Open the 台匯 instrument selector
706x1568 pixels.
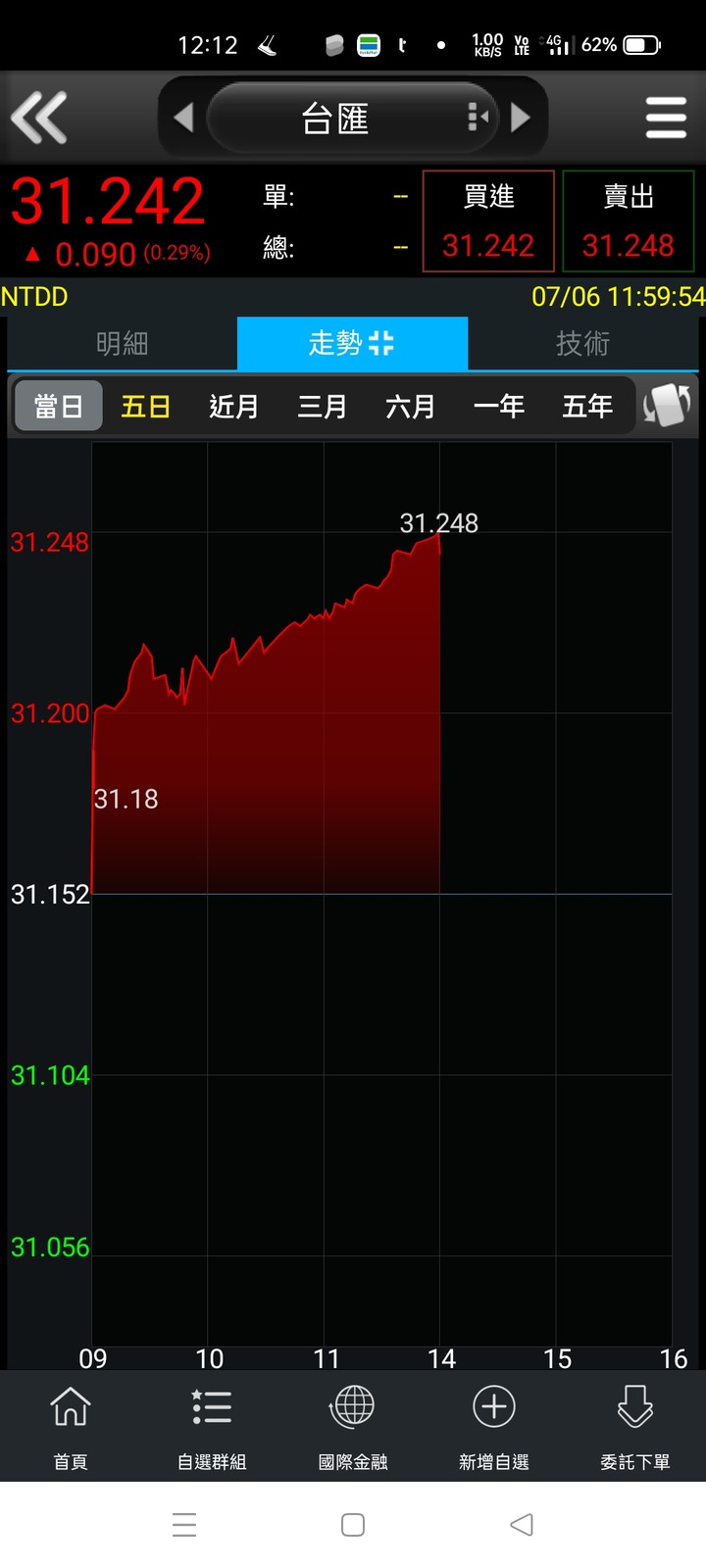pos(353,119)
